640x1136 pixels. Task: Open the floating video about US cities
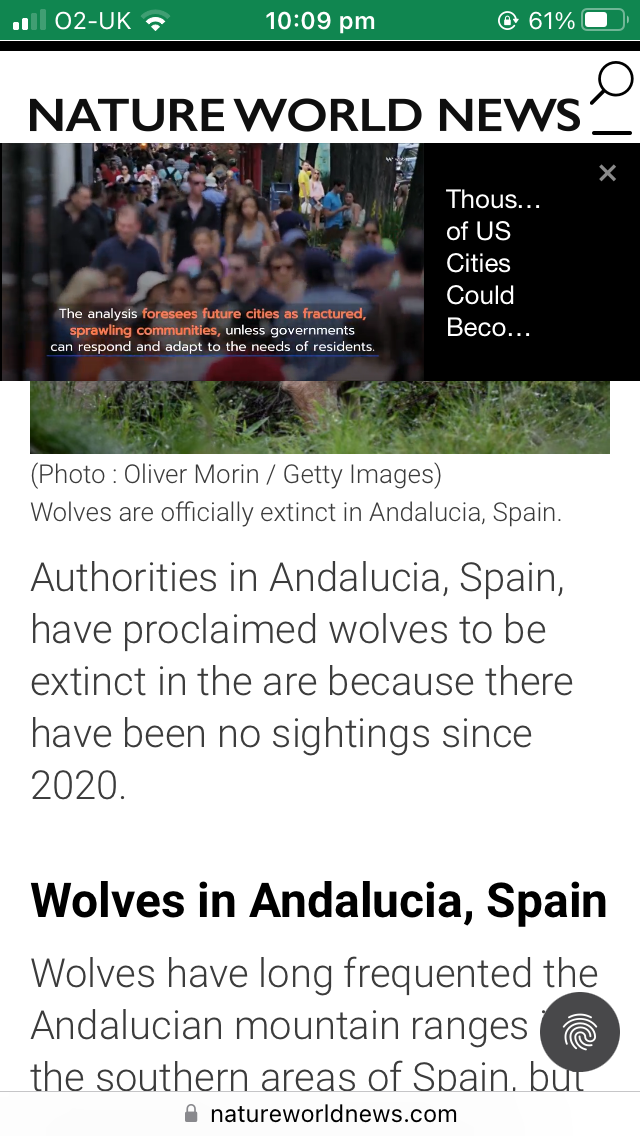[212, 262]
